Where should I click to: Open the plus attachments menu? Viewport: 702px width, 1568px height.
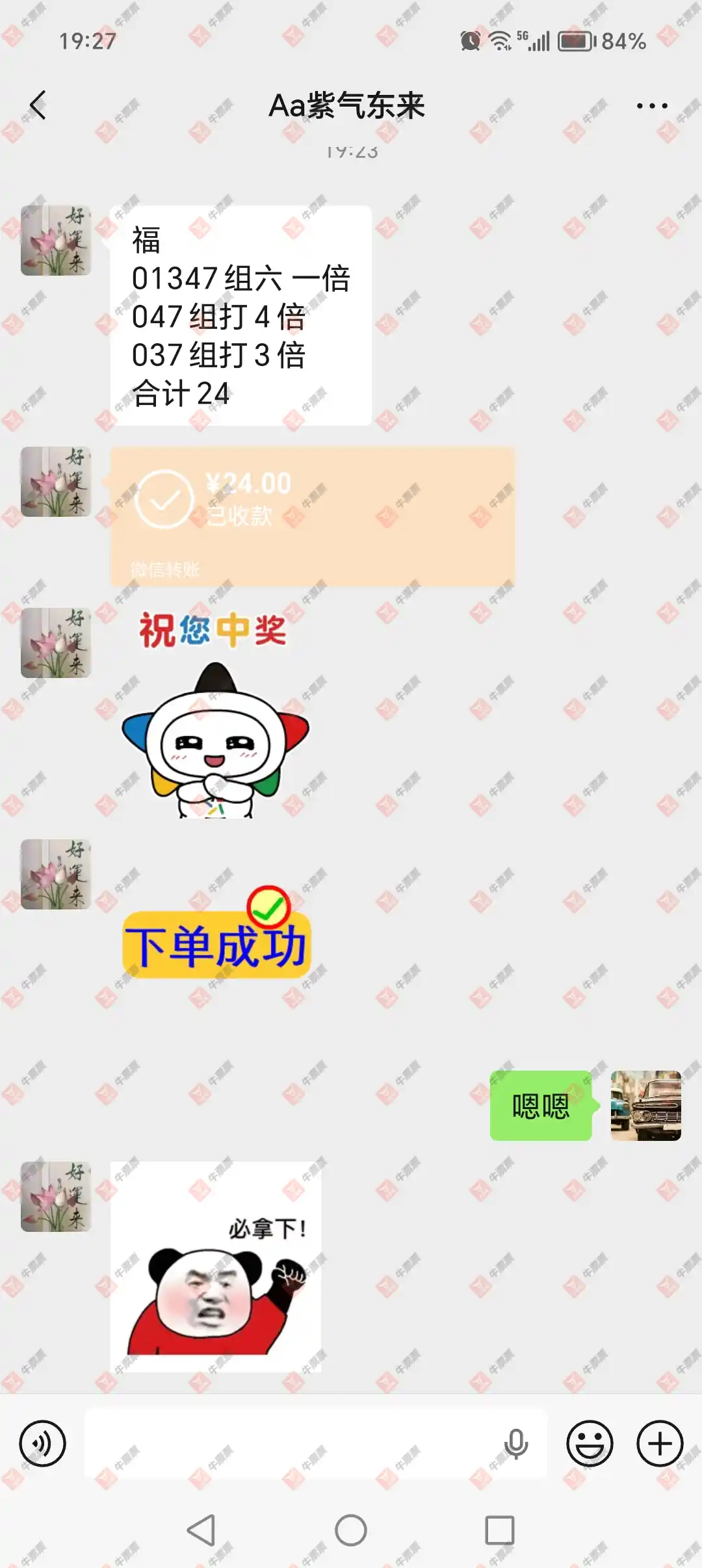pyautogui.click(x=660, y=1444)
